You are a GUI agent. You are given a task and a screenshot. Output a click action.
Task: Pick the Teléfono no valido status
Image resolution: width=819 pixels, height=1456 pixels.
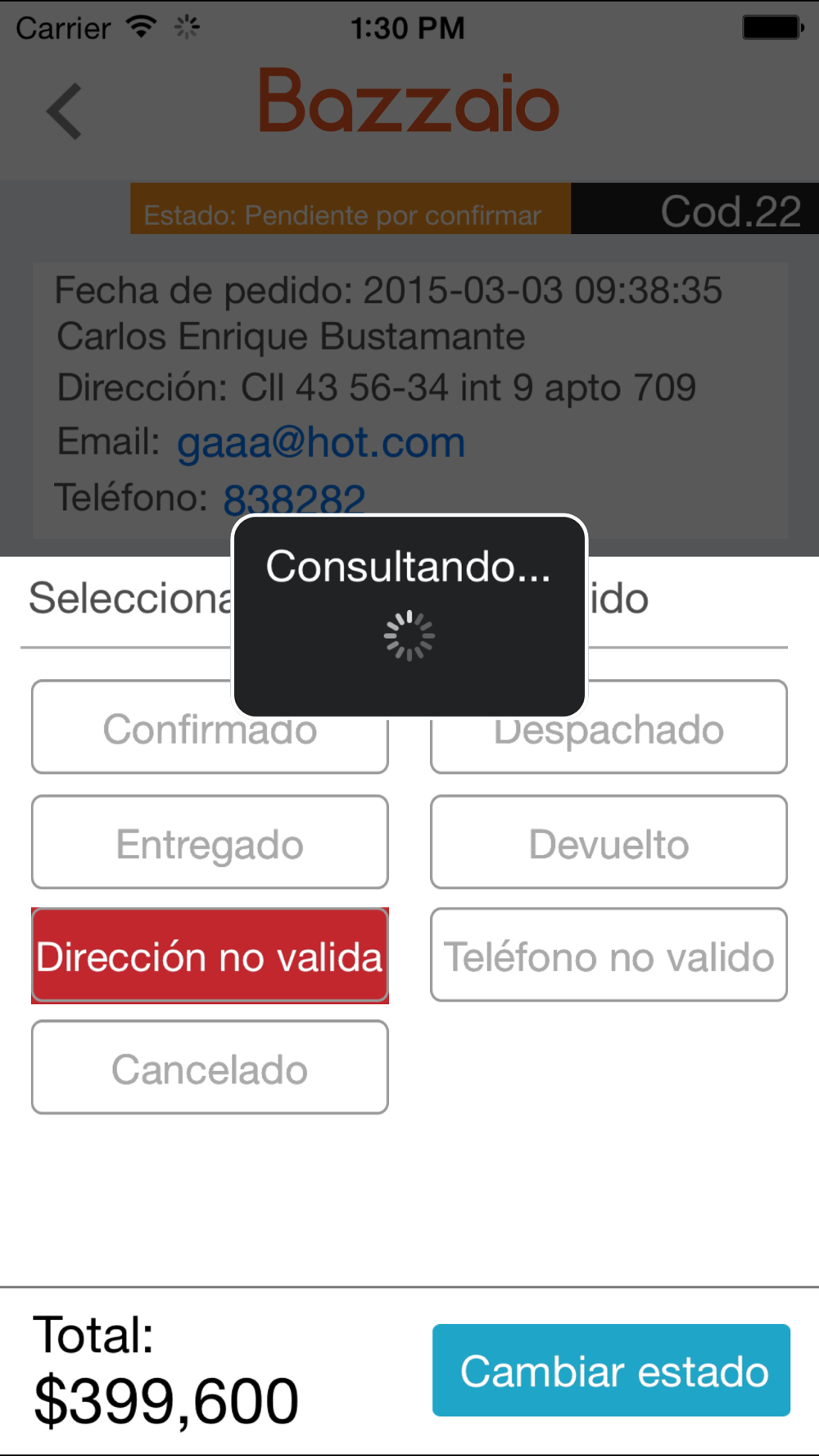pos(609,956)
